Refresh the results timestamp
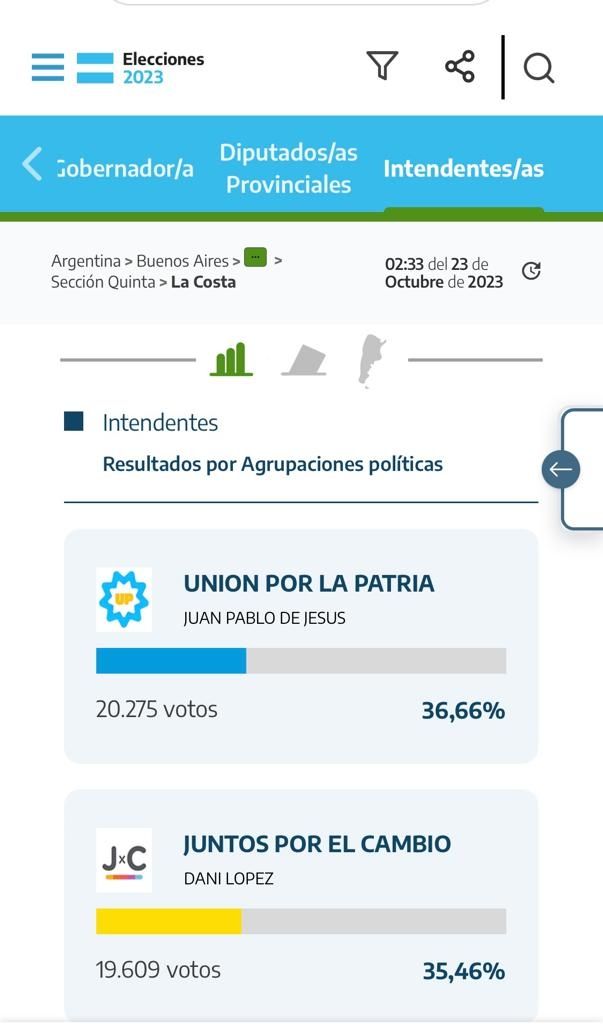Screen dimensions: 603x1024 pos(531,271)
